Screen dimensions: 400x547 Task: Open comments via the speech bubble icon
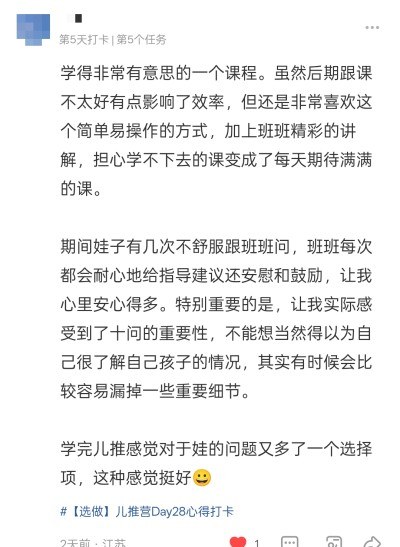coord(290,542)
